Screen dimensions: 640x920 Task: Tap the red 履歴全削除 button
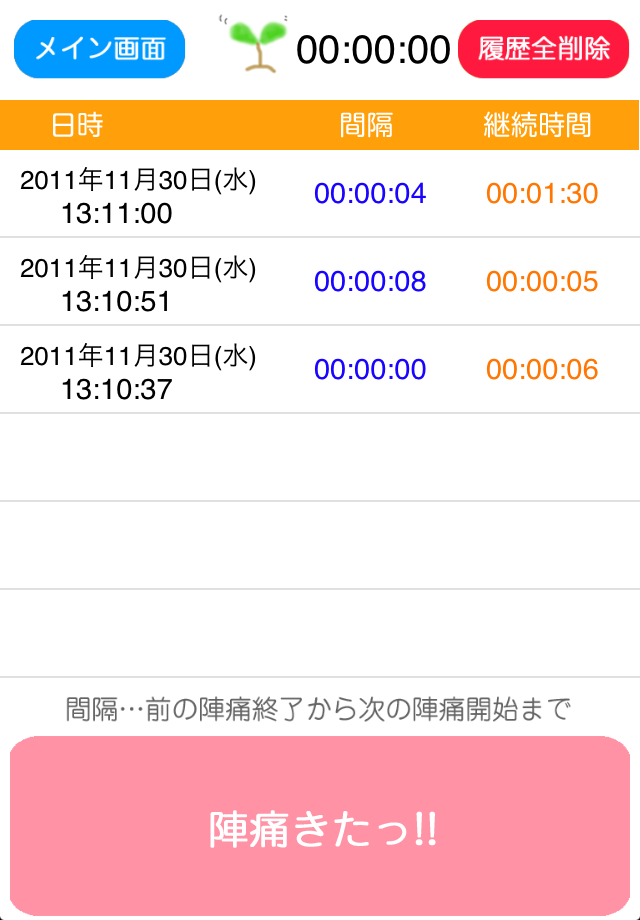point(544,49)
